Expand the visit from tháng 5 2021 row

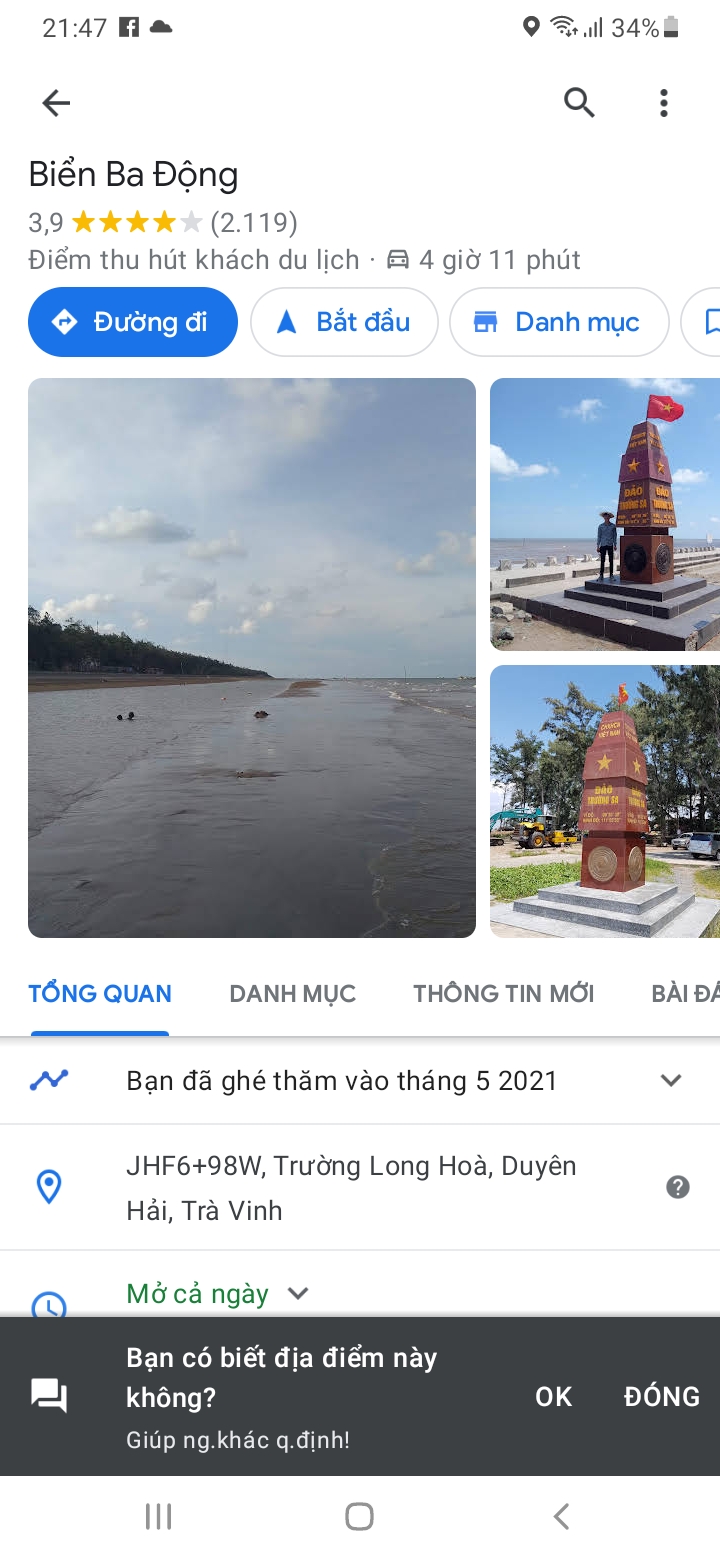pyautogui.click(x=670, y=1080)
